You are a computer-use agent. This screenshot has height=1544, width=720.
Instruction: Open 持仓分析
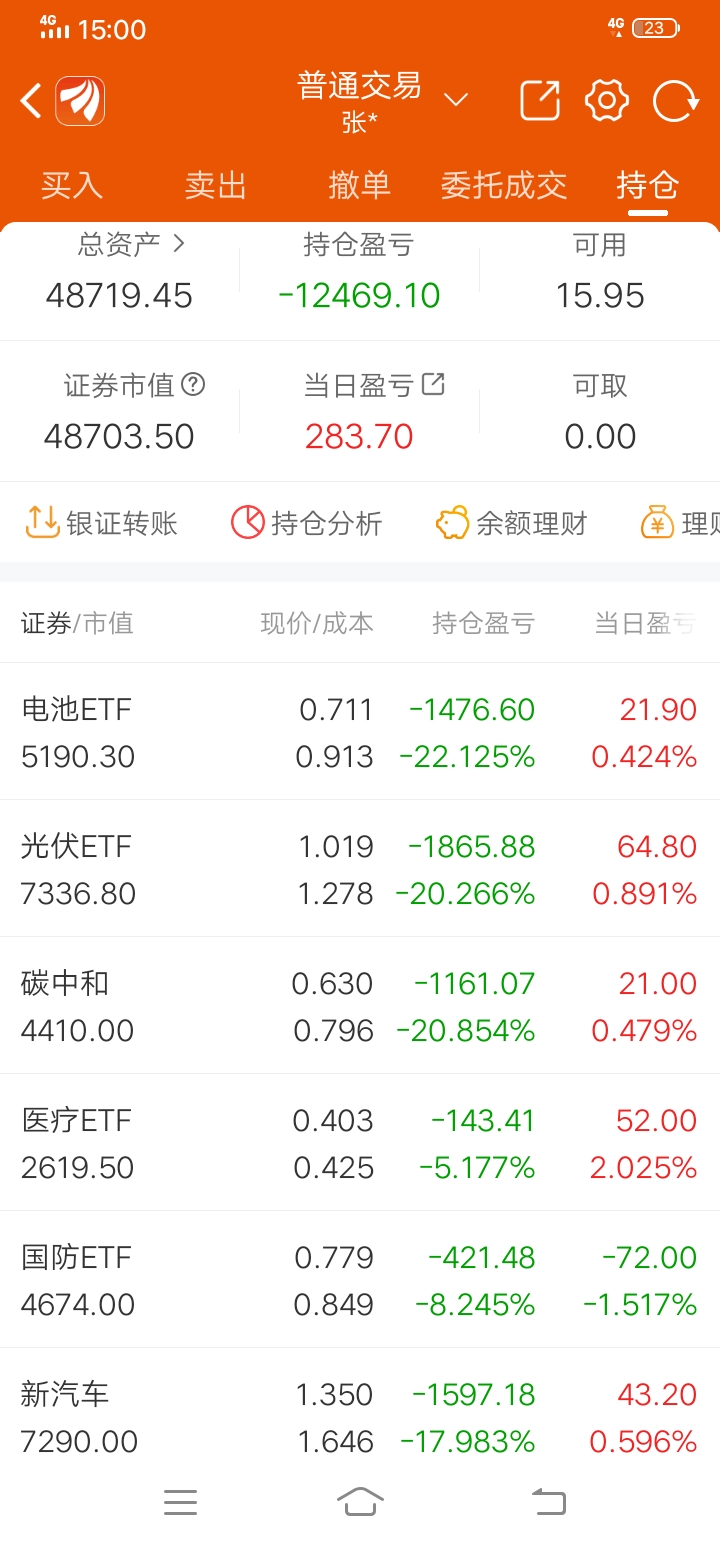307,523
